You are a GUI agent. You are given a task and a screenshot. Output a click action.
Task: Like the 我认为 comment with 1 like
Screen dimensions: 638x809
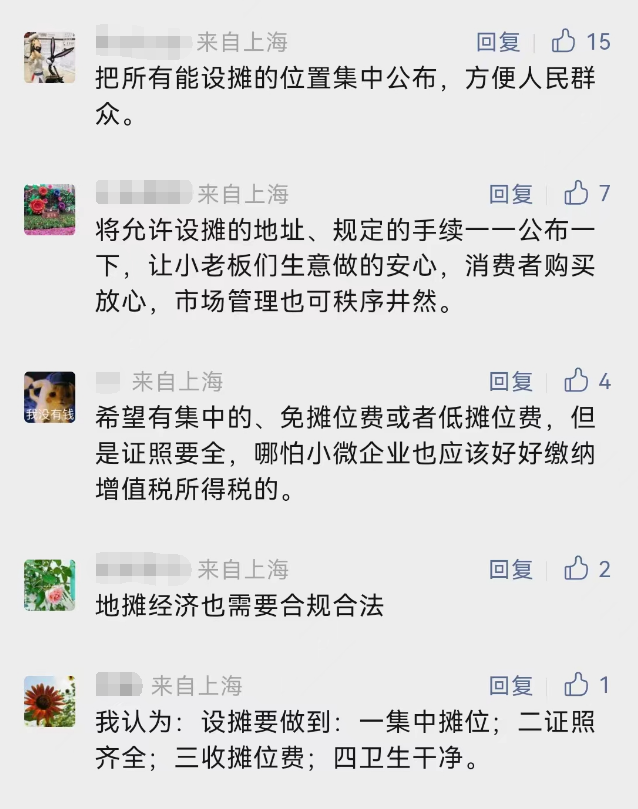click(577, 685)
